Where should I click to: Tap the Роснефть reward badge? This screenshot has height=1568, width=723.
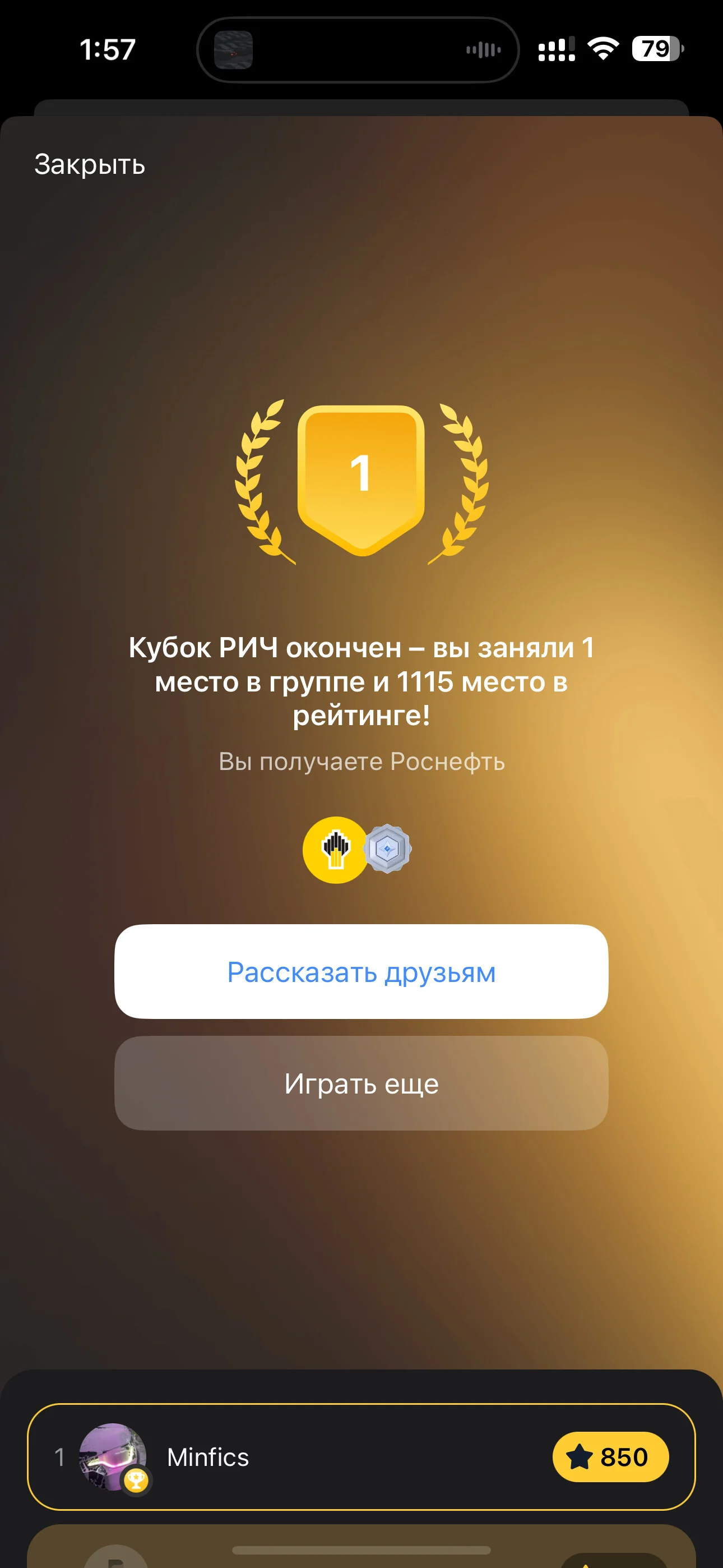tap(336, 850)
